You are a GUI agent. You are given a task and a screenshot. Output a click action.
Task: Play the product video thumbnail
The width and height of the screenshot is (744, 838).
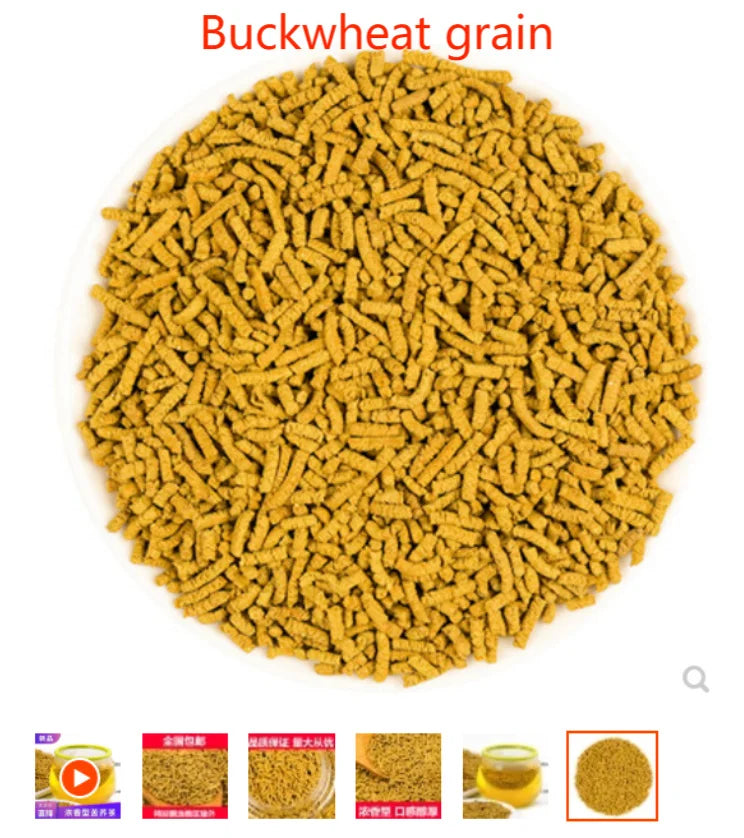78,776
